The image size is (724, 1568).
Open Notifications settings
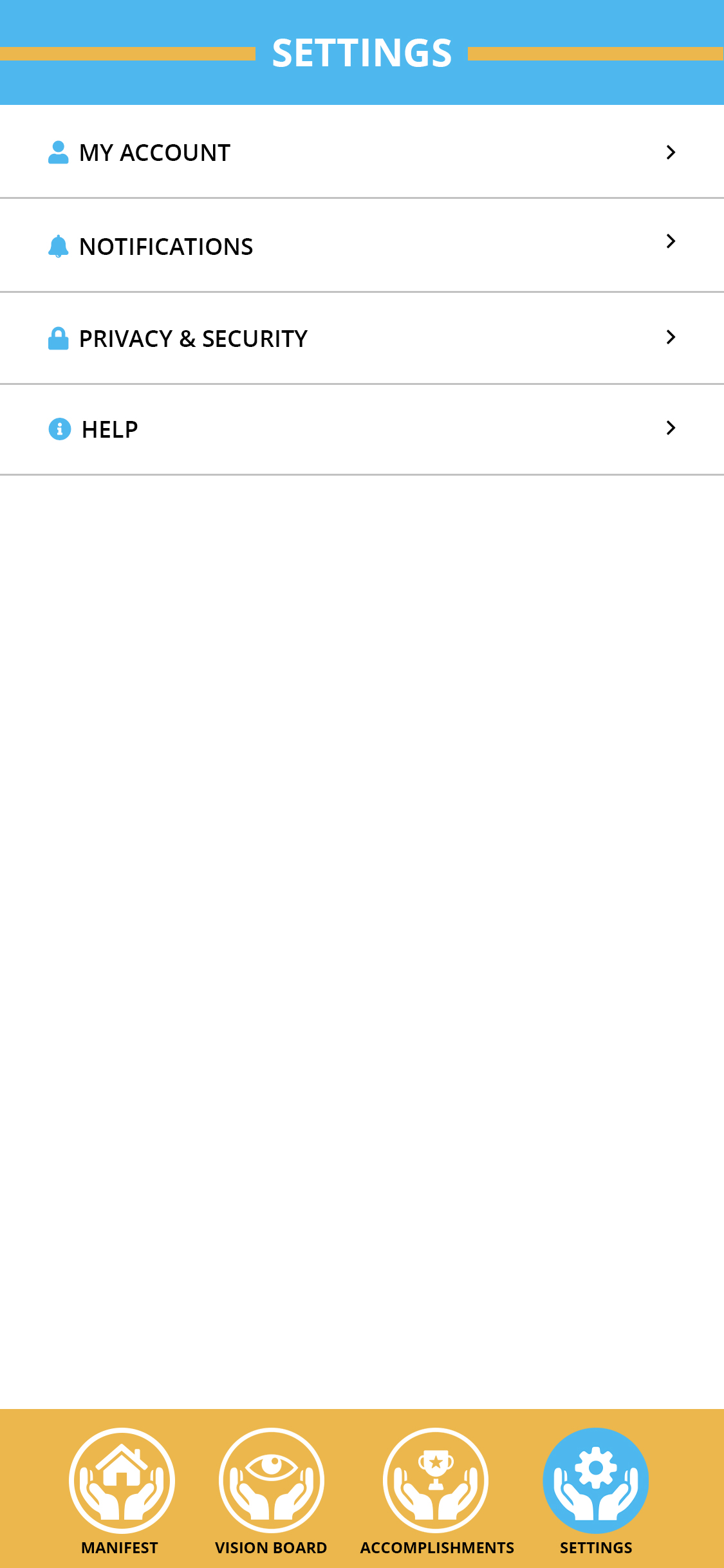click(x=362, y=246)
